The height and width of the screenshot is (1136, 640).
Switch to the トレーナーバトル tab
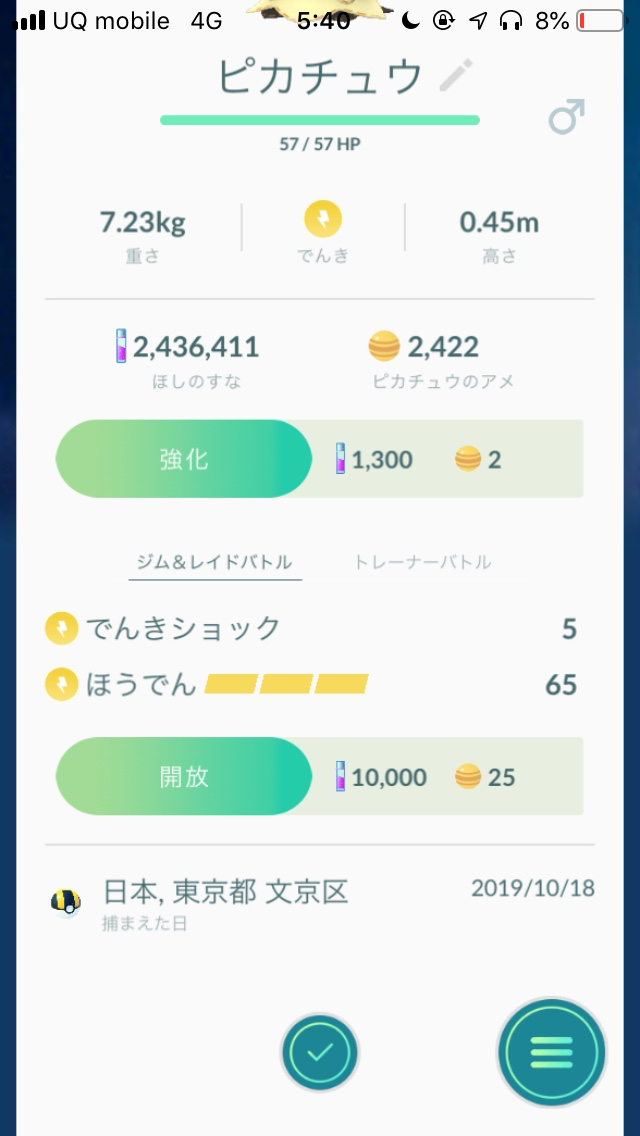(422, 561)
